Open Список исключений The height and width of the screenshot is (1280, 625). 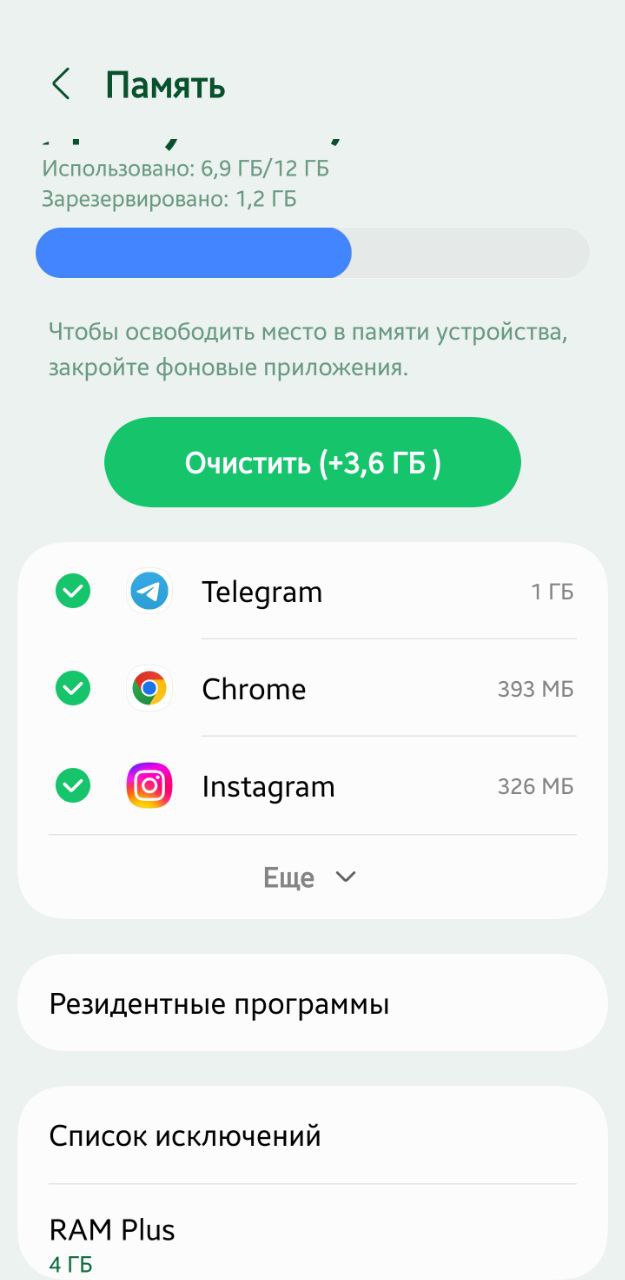click(x=312, y=1136)
